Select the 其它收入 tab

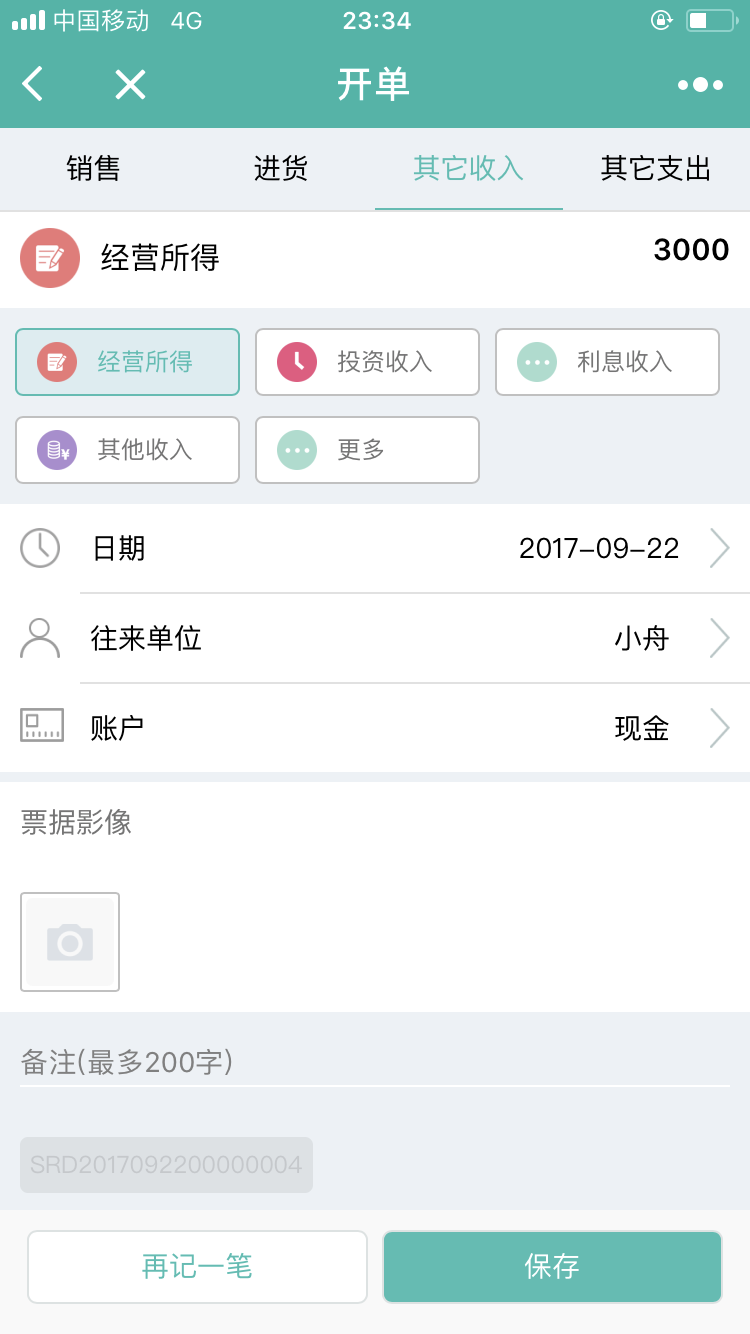469,168
